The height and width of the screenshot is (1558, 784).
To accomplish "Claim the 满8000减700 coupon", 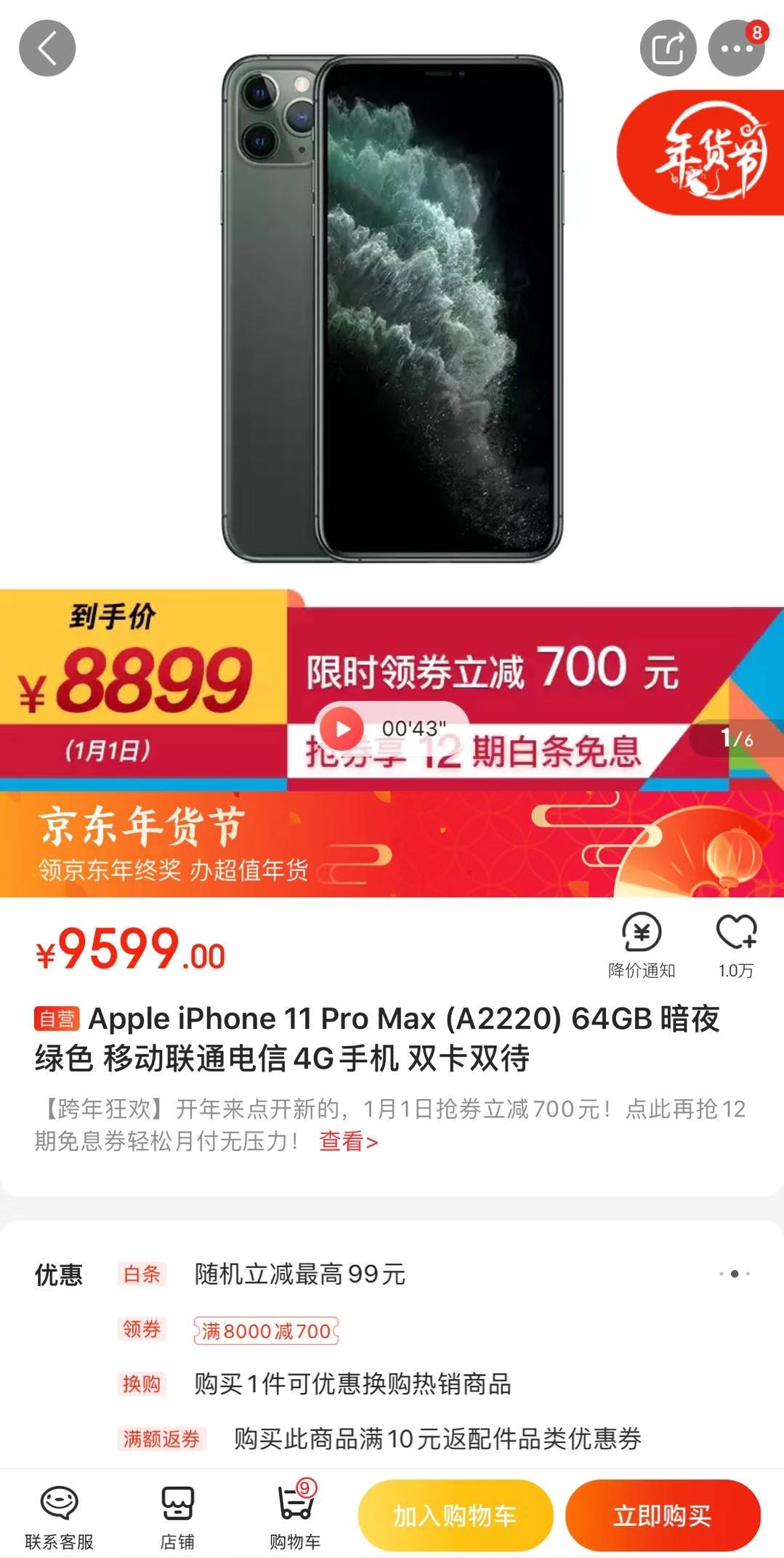I will point(266,1330).
